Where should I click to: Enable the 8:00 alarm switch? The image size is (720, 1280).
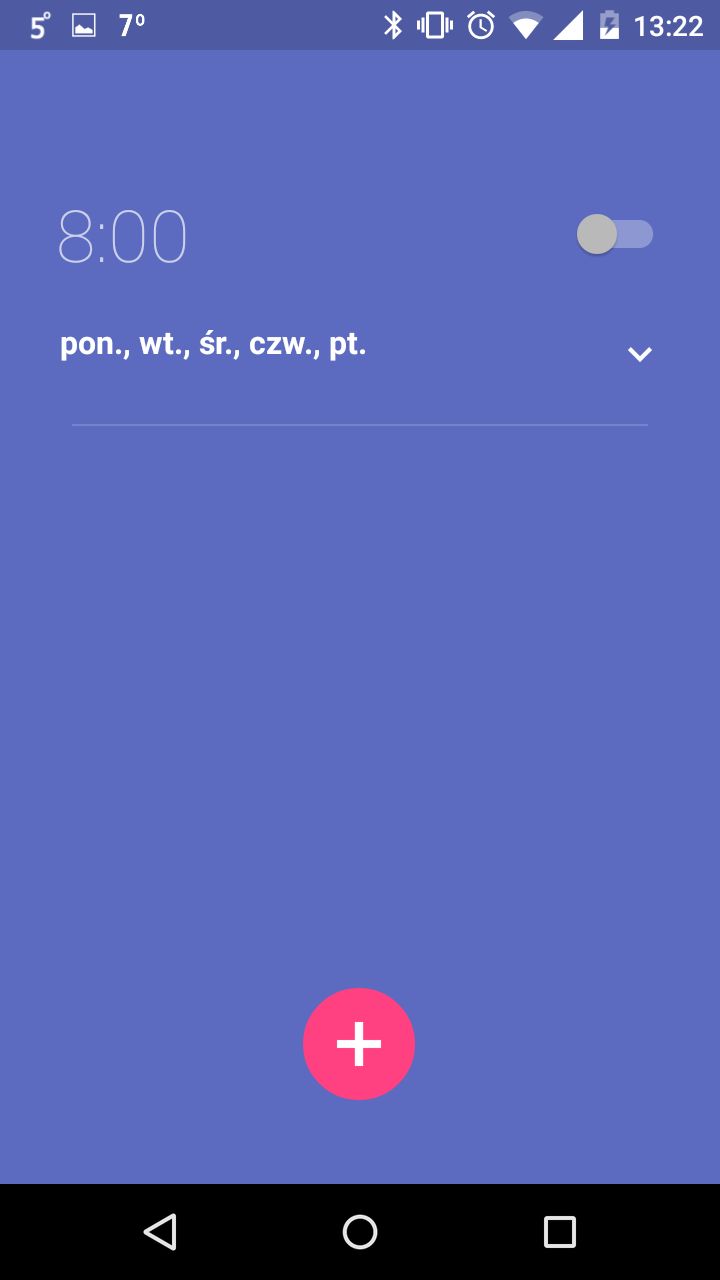tap(615, 234)
